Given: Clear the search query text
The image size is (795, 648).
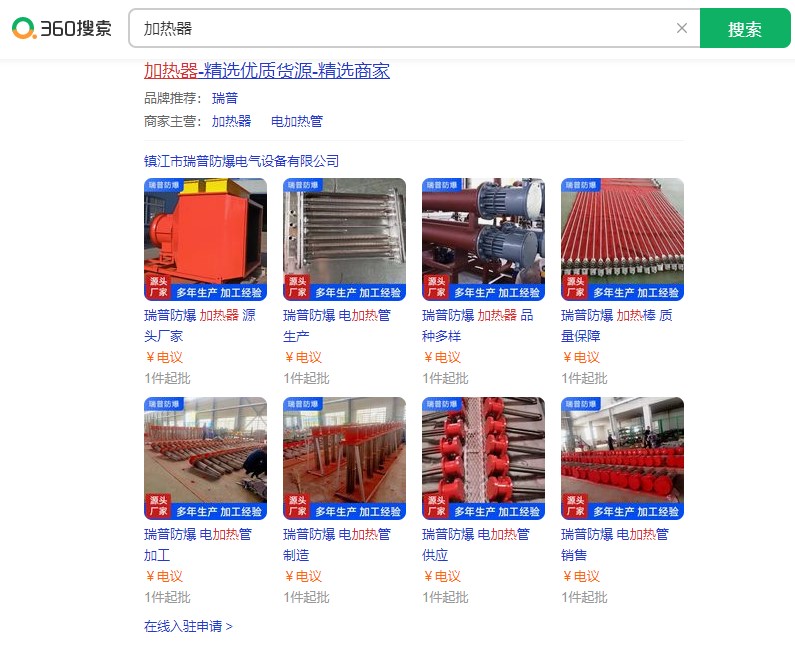Looking at the screenshot, I should click(x=682, y=29).
